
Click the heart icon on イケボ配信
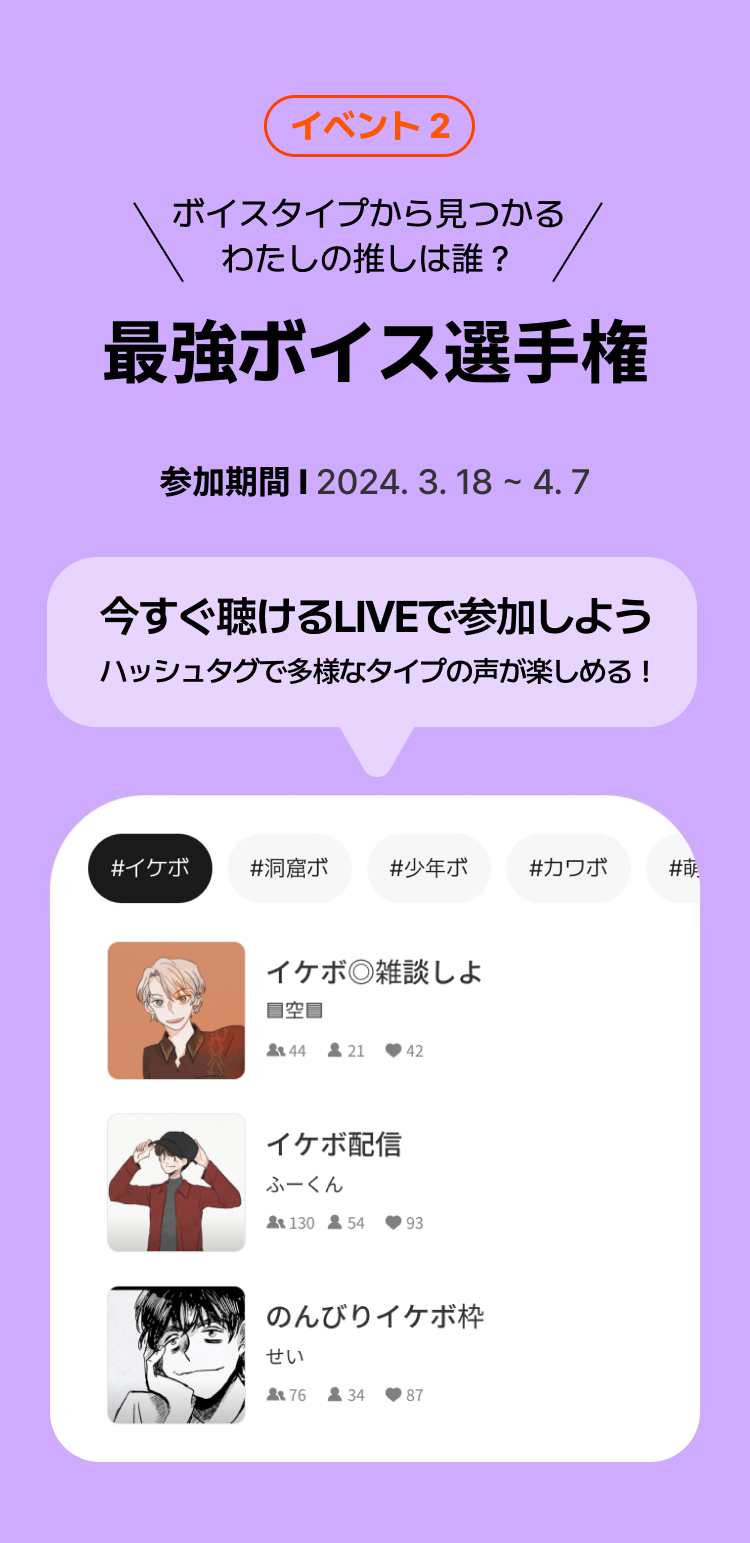coord(393,1222)
